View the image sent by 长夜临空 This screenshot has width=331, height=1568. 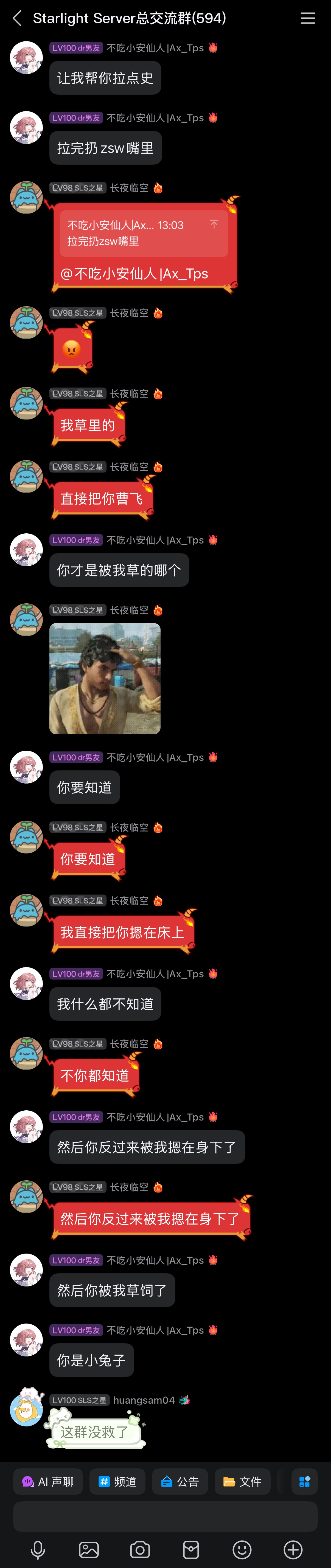(x=105, y=678)
